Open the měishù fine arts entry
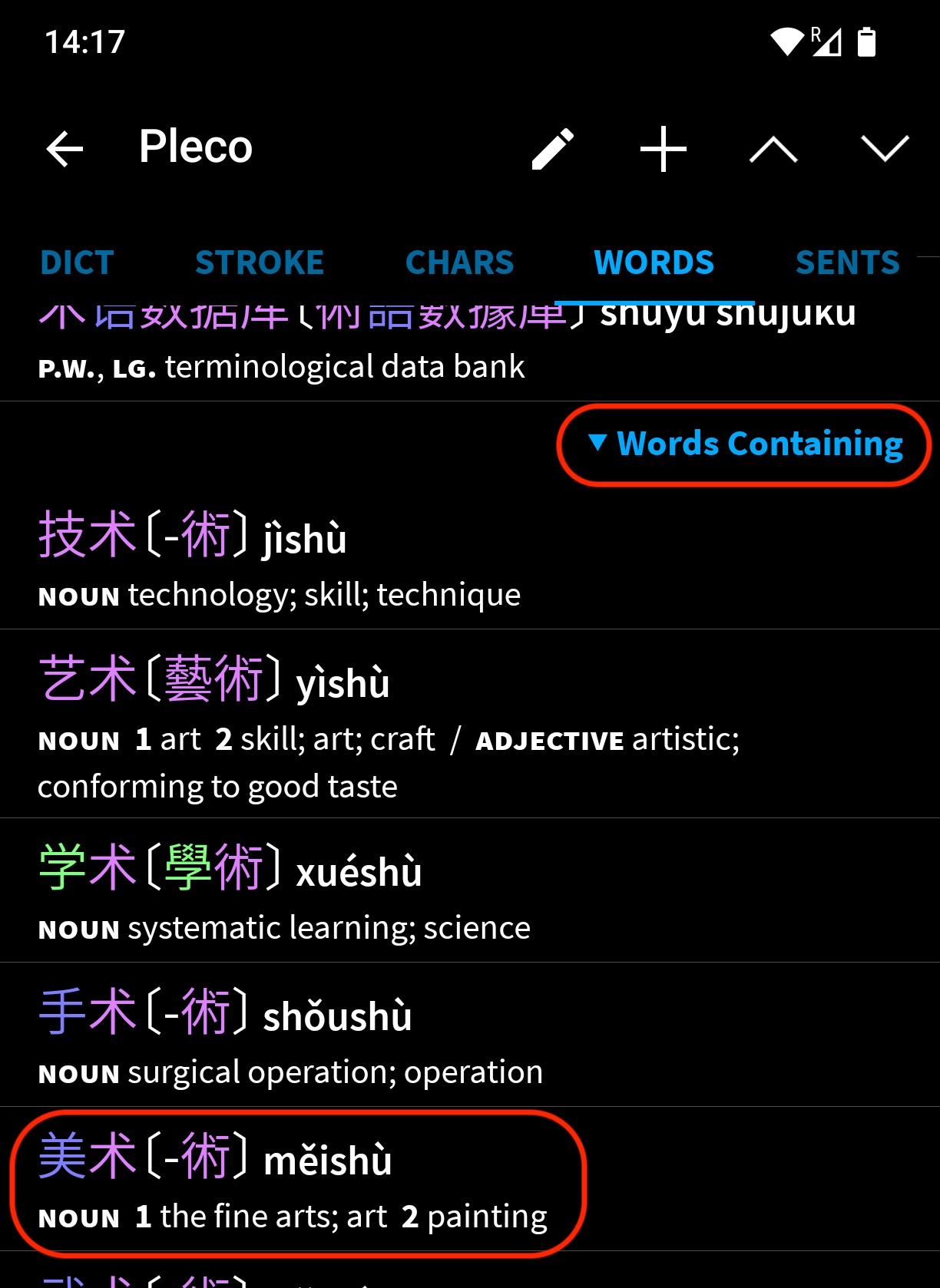Viewport: 940px width, 1288px height. 470,1179
